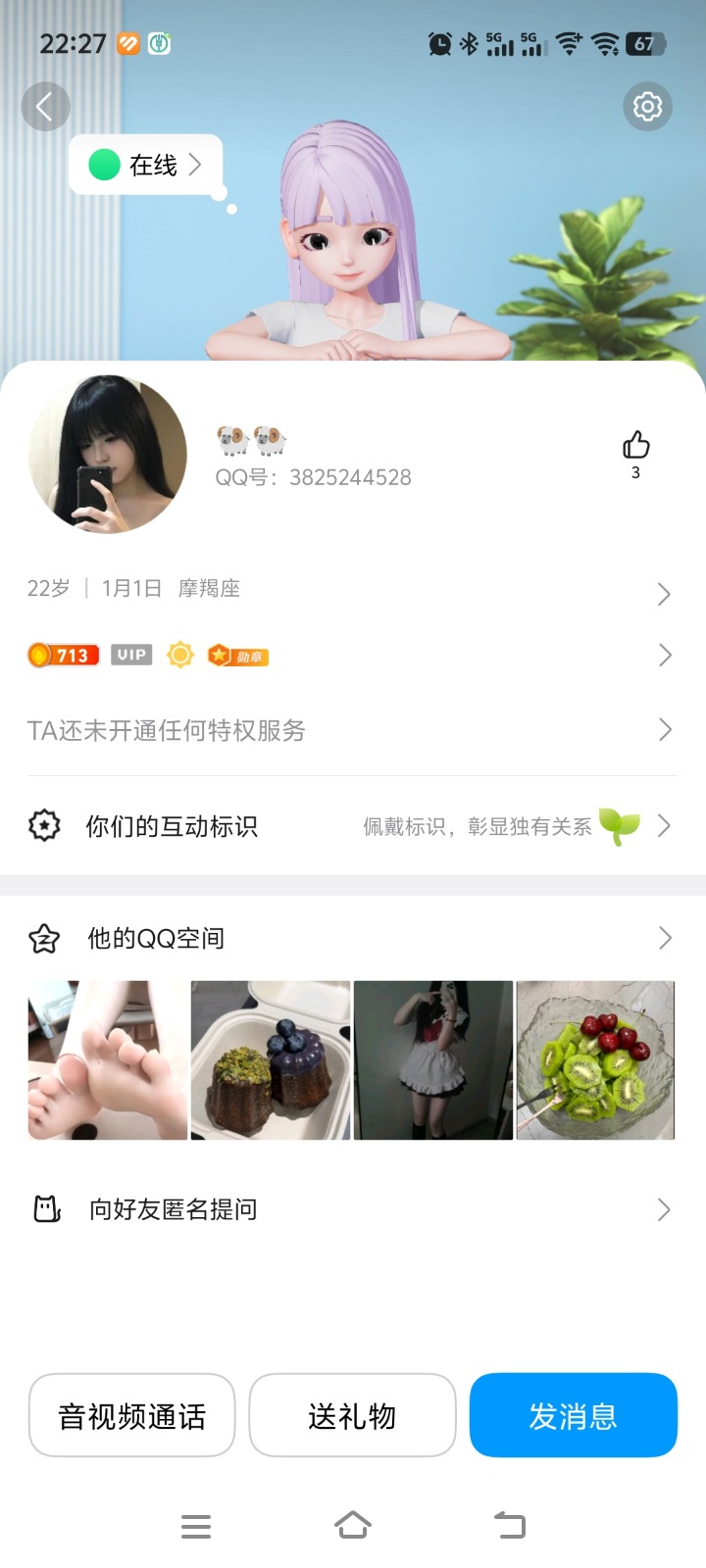Tap the 在线 online status bubble
The image size is (706, 1568).
tap(142, 166)
